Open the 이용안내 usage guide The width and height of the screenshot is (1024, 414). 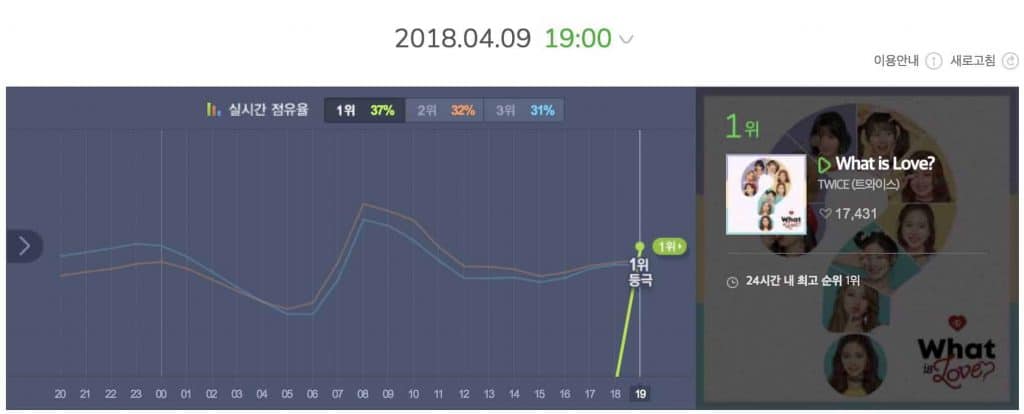click(x=907, y=61)
